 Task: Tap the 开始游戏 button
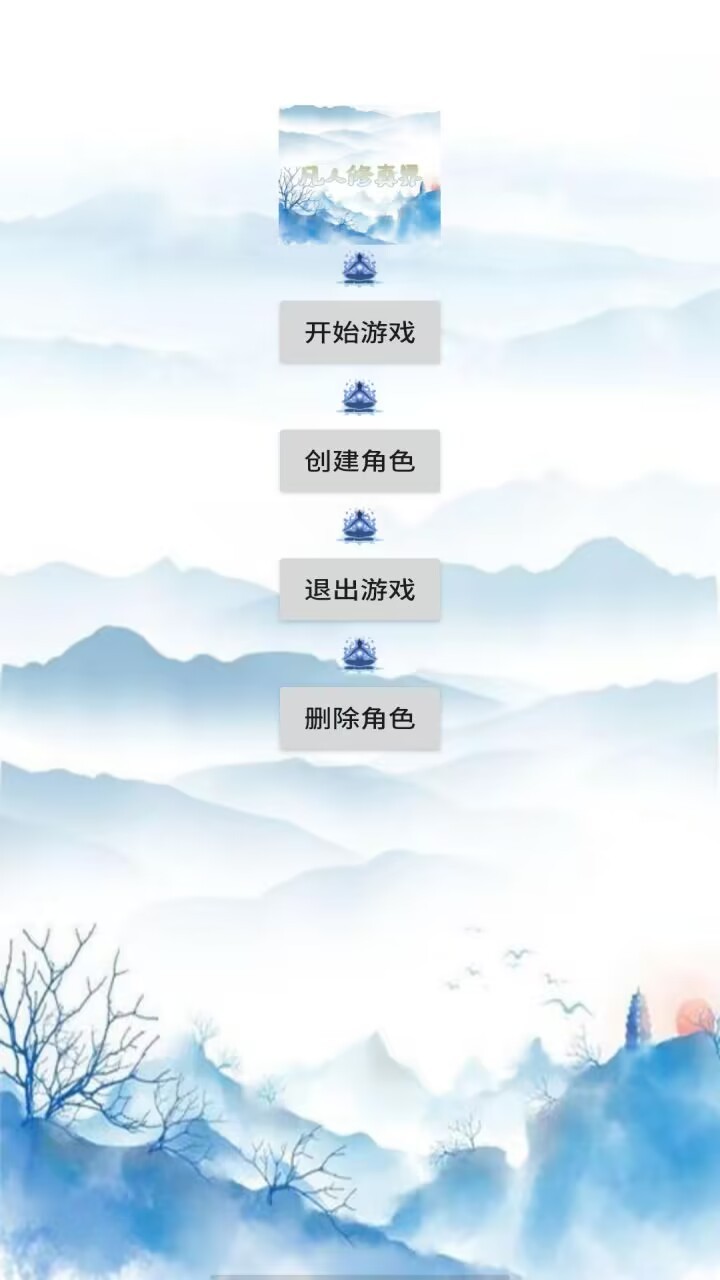pos(359,332)
